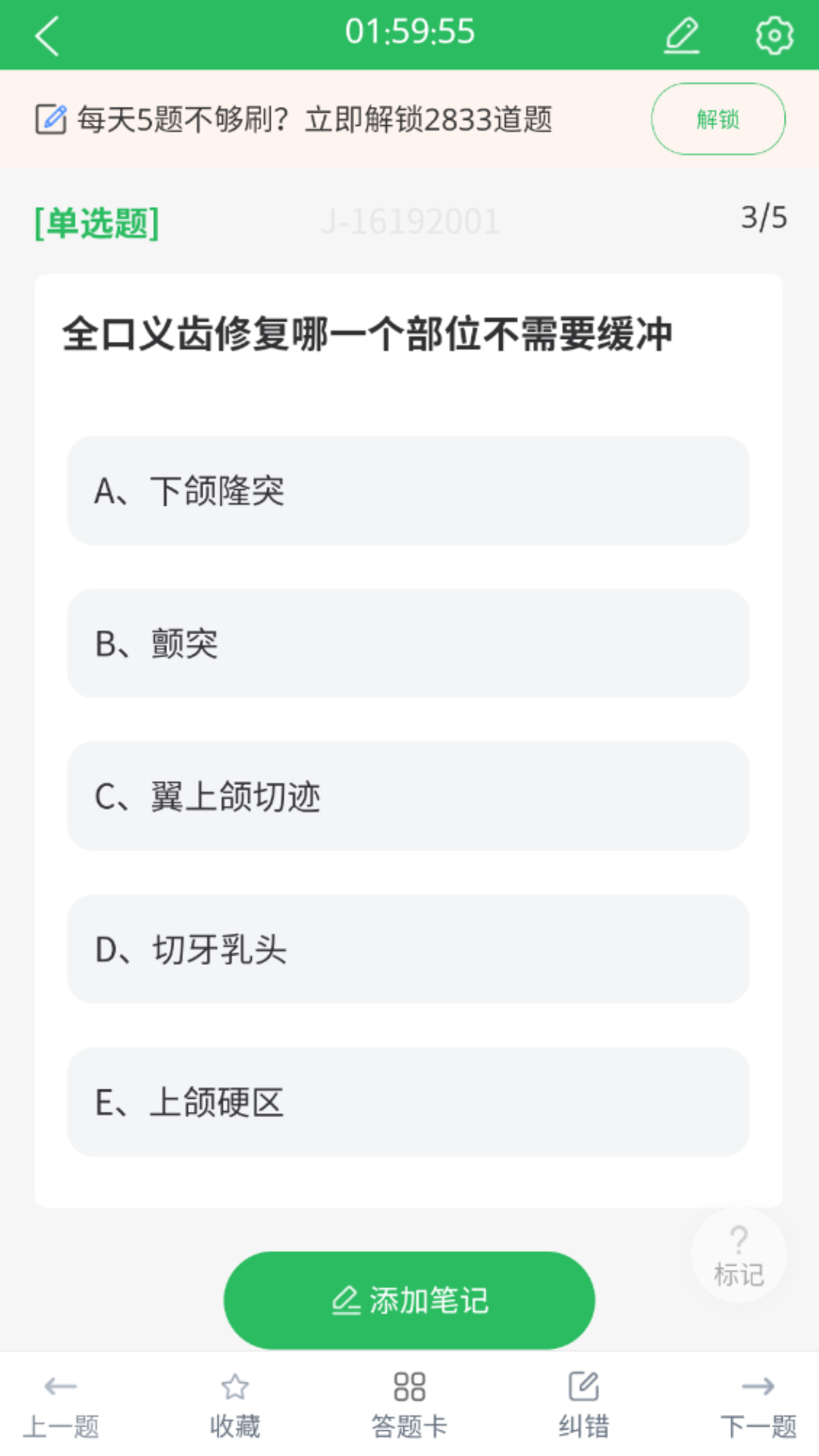Select answer B 颤突

tap(407, 645)
